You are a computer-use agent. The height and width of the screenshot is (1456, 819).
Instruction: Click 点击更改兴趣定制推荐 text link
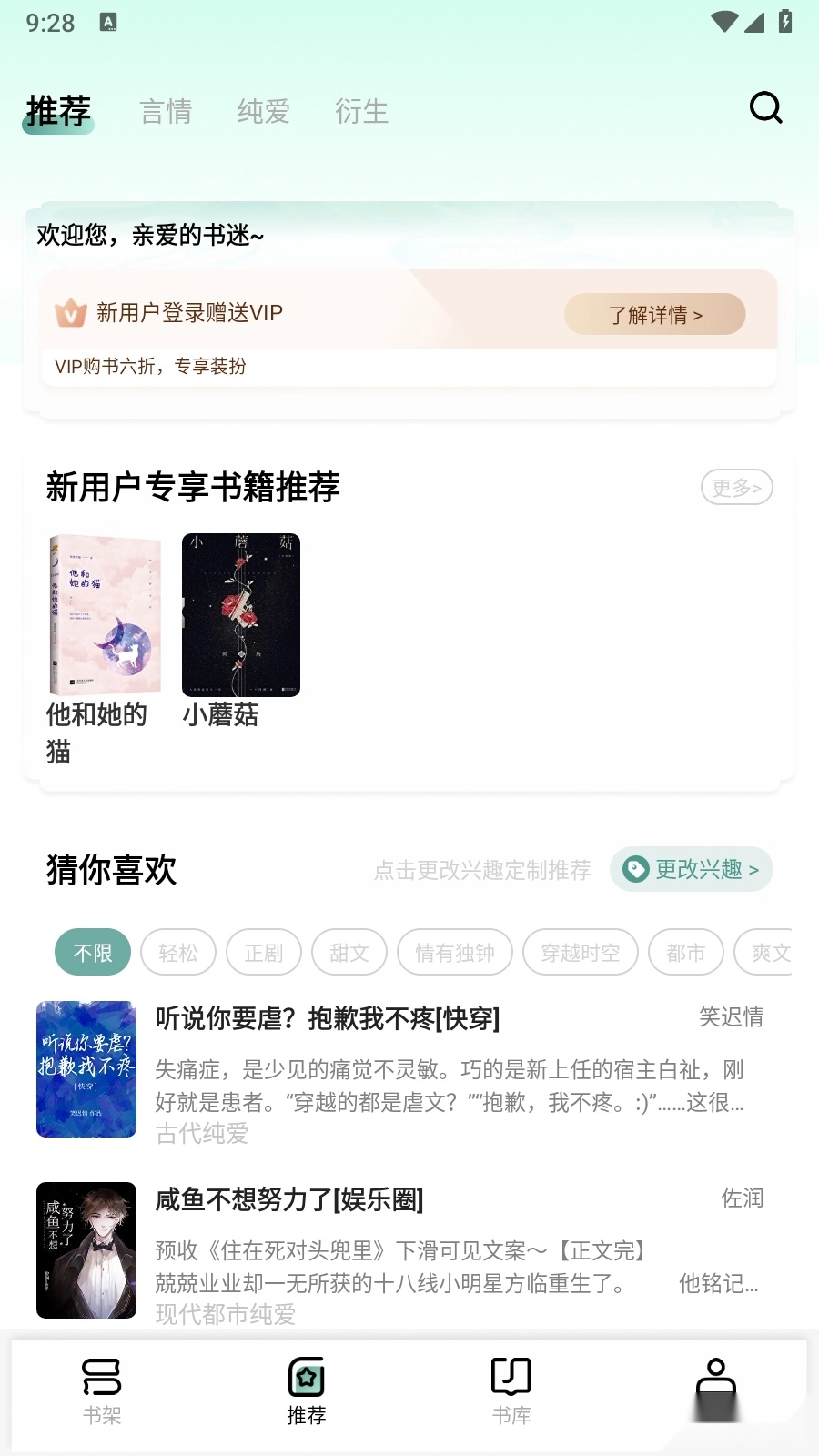pyautogui.click(x=482, y=871)
